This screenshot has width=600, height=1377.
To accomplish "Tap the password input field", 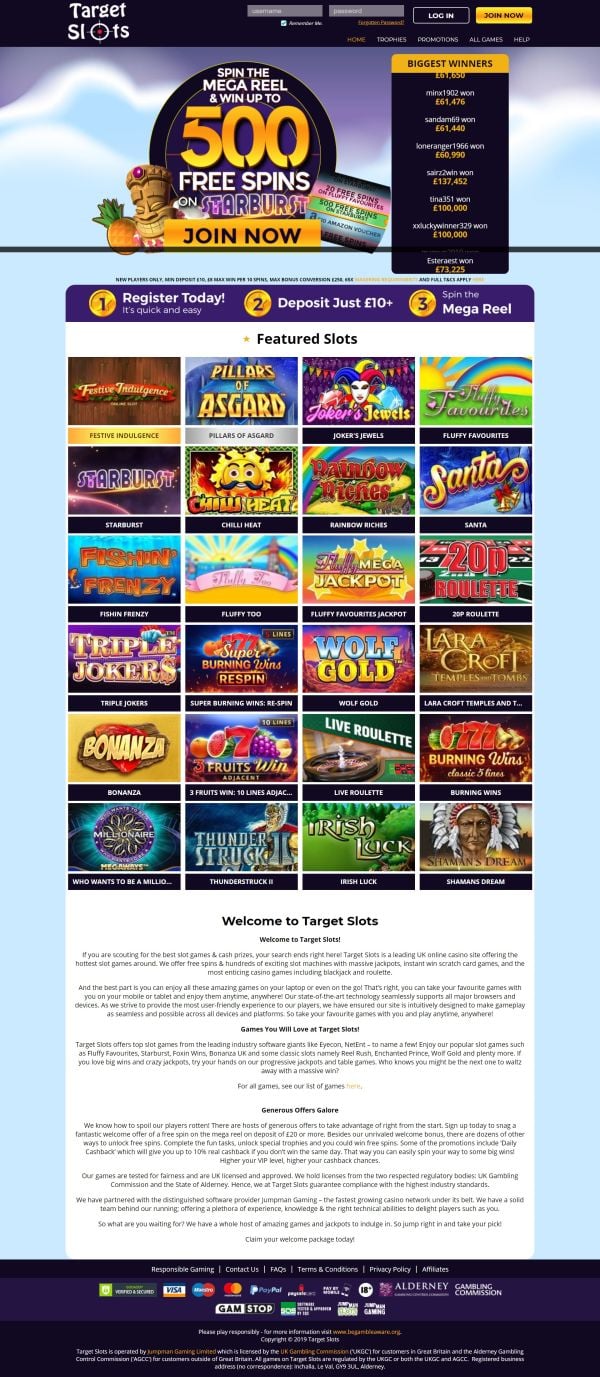I will (366, 11).
